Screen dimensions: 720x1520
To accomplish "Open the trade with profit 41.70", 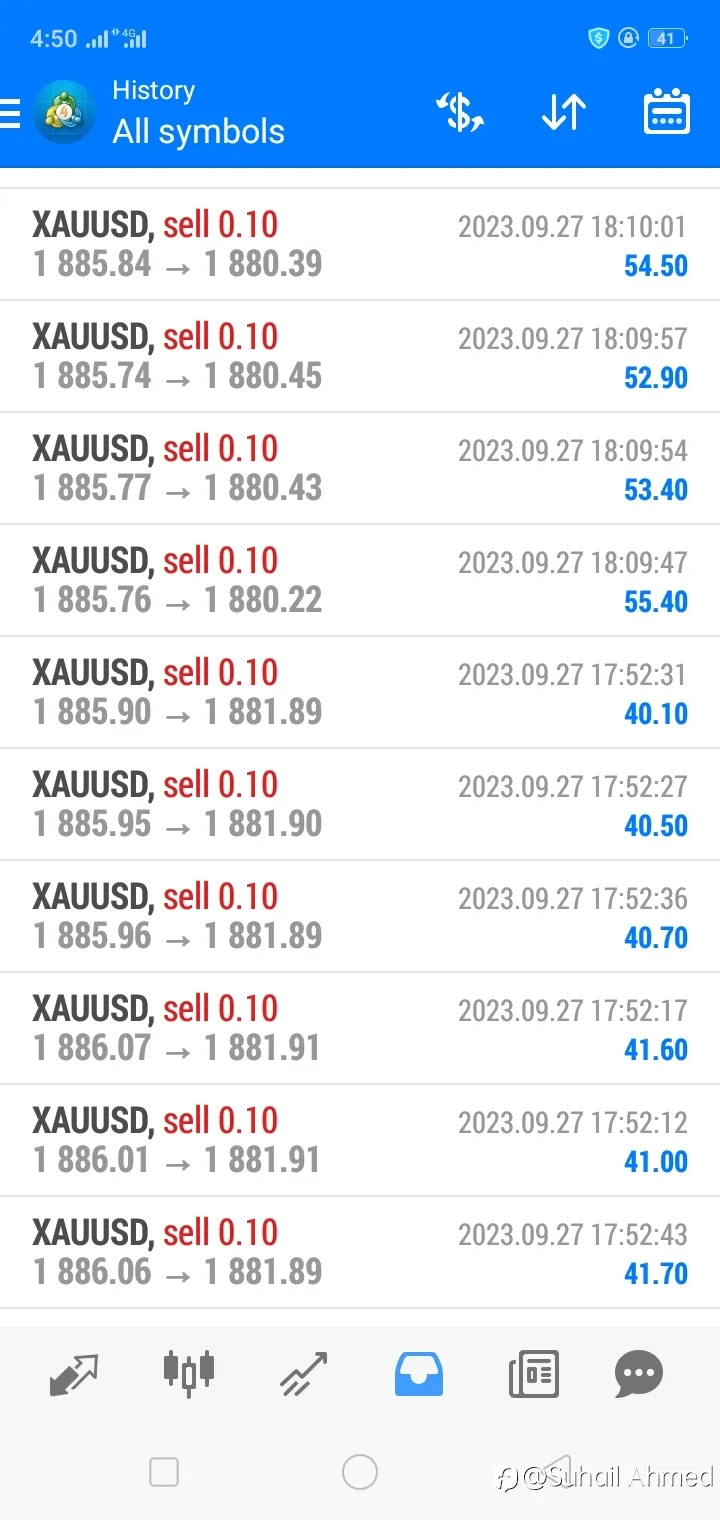I will point(360,1252).
